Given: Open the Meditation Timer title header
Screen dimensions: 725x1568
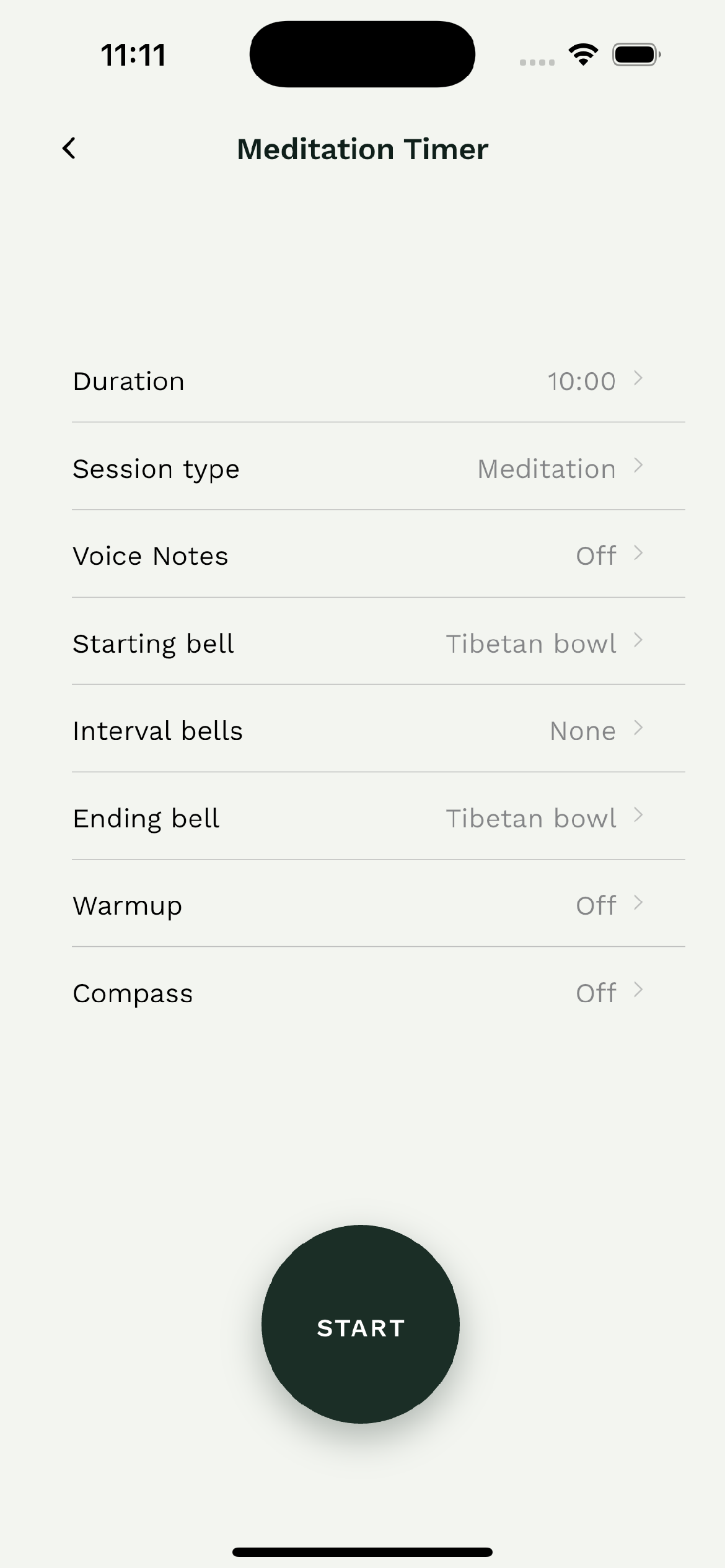Looking at the screenshot, I should tap(362, 149).
